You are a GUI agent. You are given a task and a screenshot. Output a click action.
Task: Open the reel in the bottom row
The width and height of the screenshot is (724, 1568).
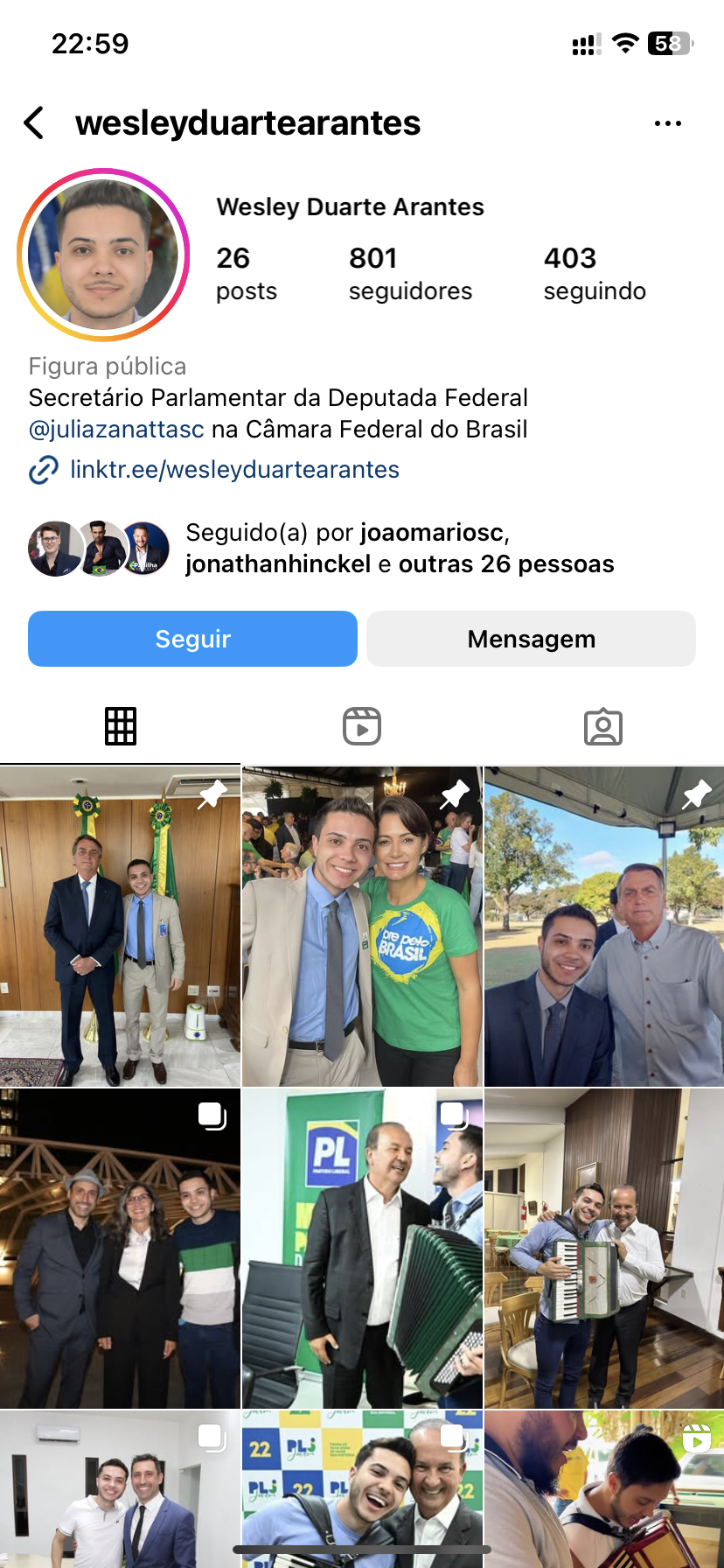(604, 1487)
